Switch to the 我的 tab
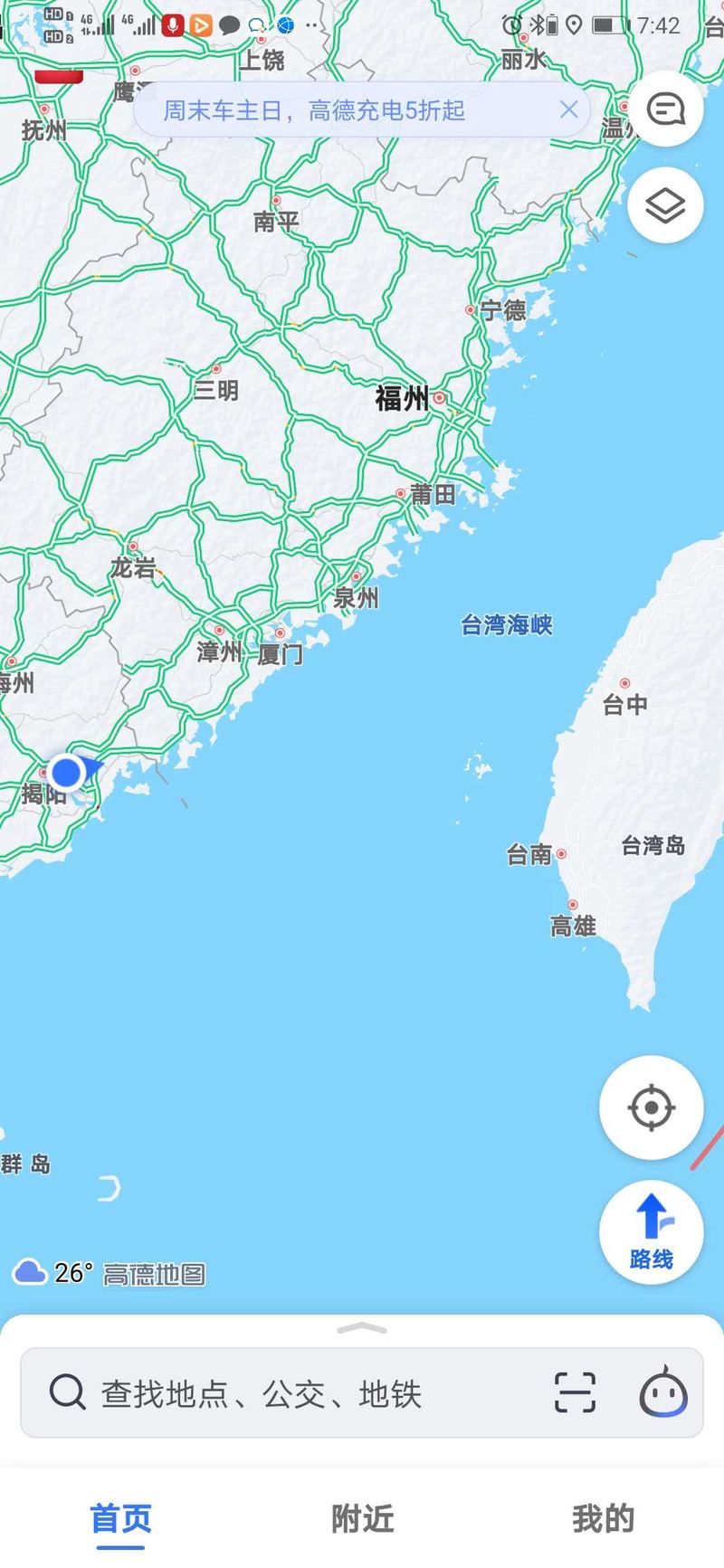The height and width of the screenshot is (1568, 724). pos(603,1518)
